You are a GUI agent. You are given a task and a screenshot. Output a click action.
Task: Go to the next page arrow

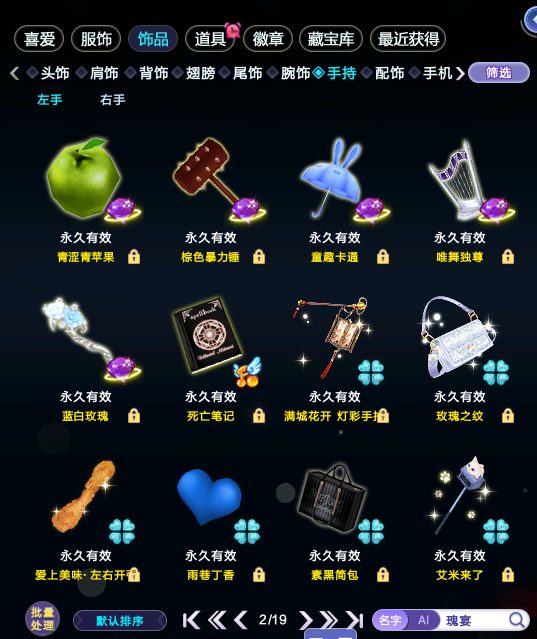[306, 620]
